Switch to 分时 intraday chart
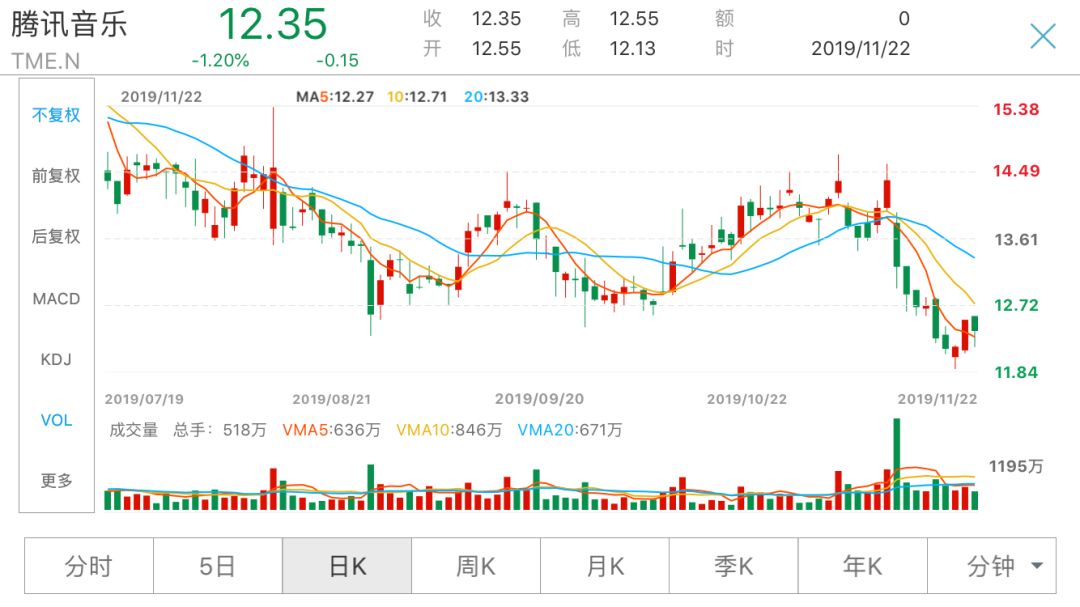This screenshot has height=607, width=1080. pos(89,567)
